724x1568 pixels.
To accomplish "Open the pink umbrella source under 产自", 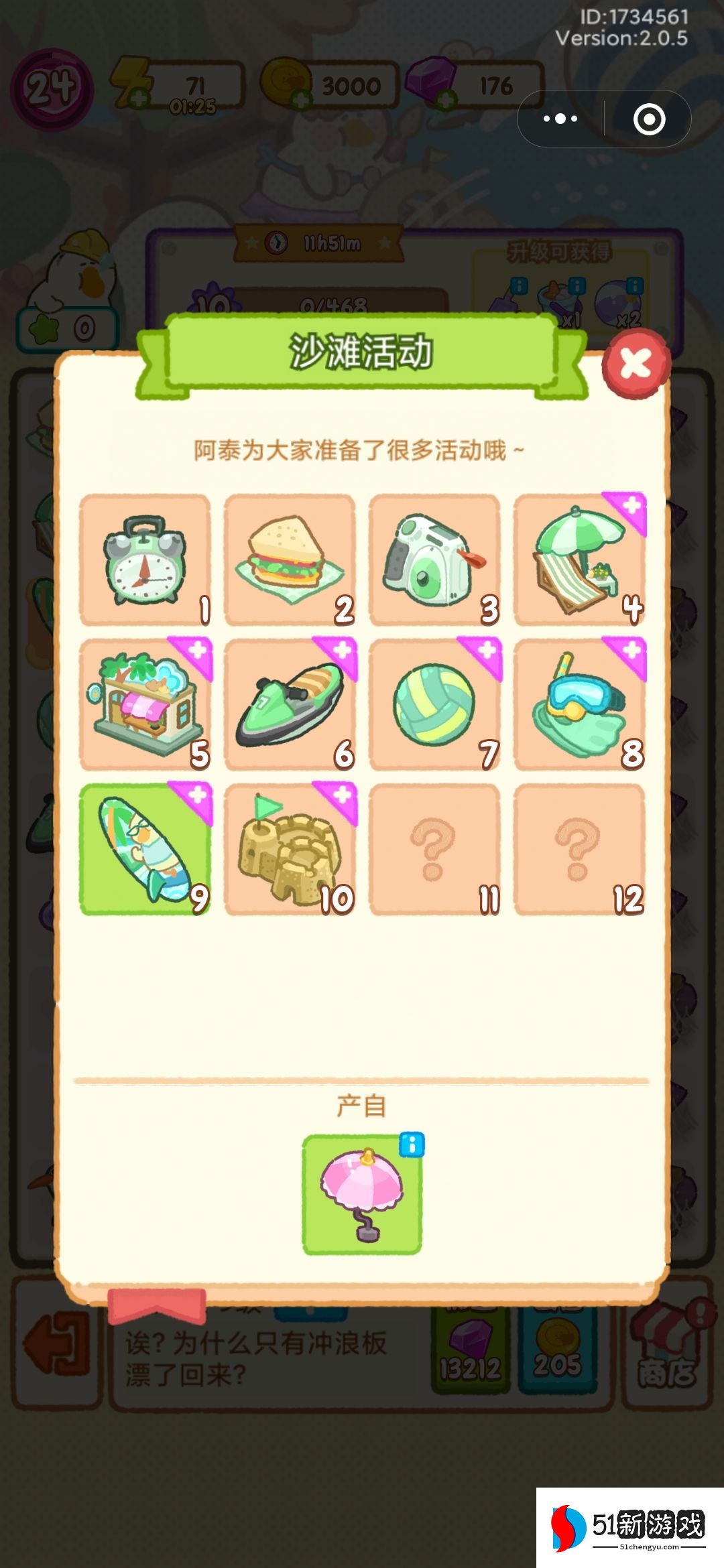I will click(x=362, y=1194).
